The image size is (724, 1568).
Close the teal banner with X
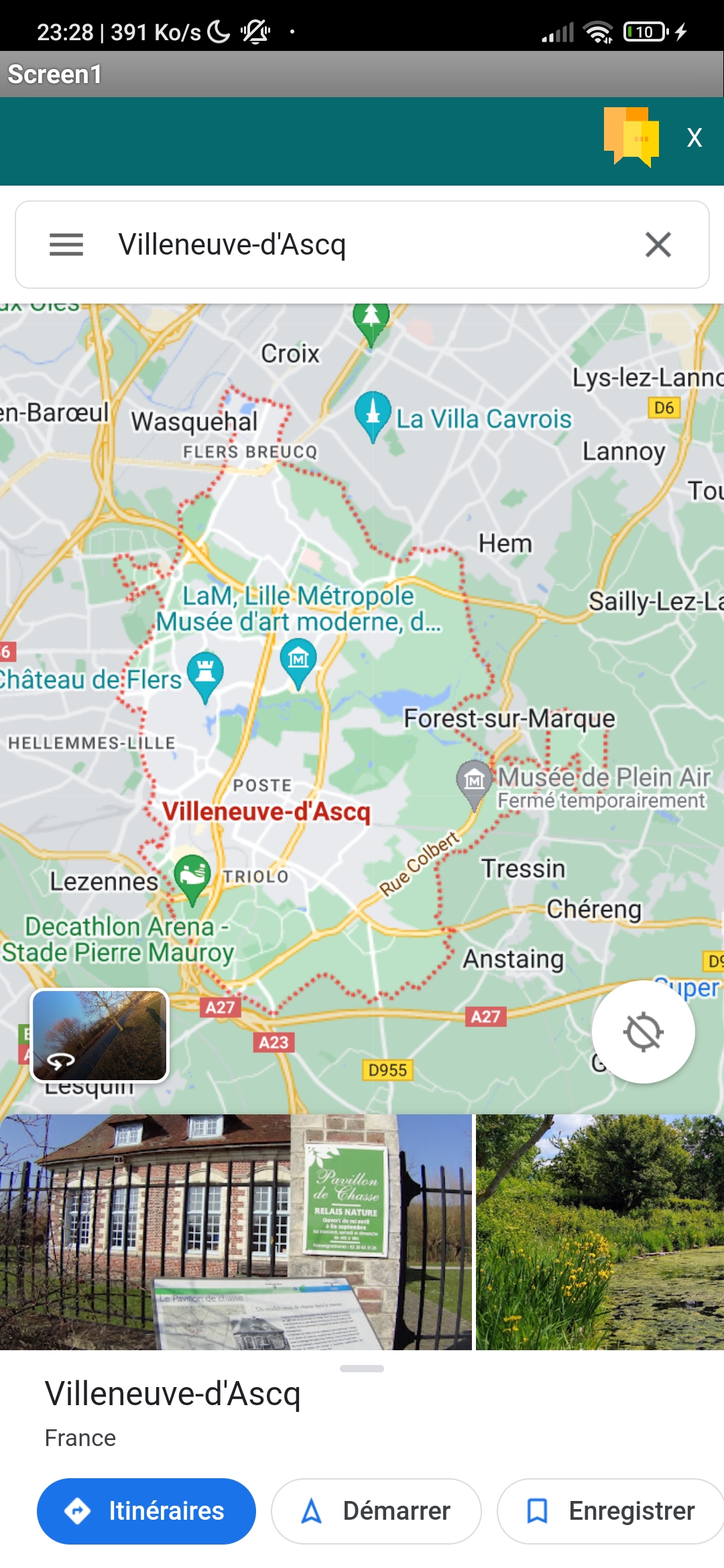(x=695, y=138)
